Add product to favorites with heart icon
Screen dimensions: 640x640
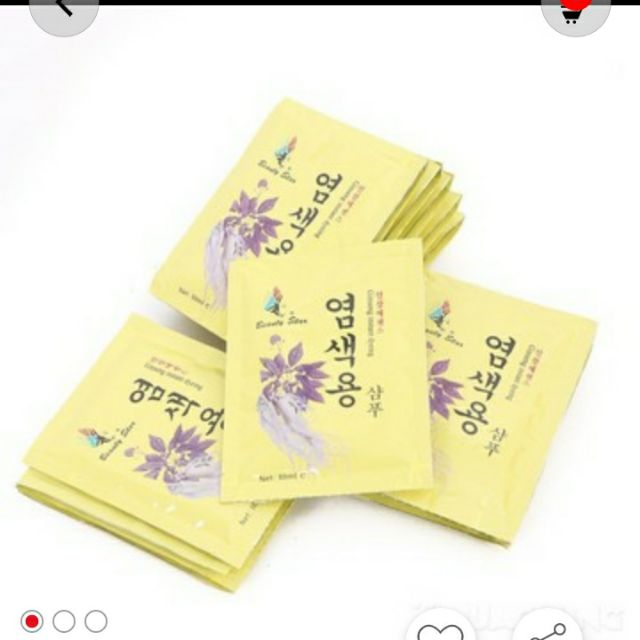[440, 630]
